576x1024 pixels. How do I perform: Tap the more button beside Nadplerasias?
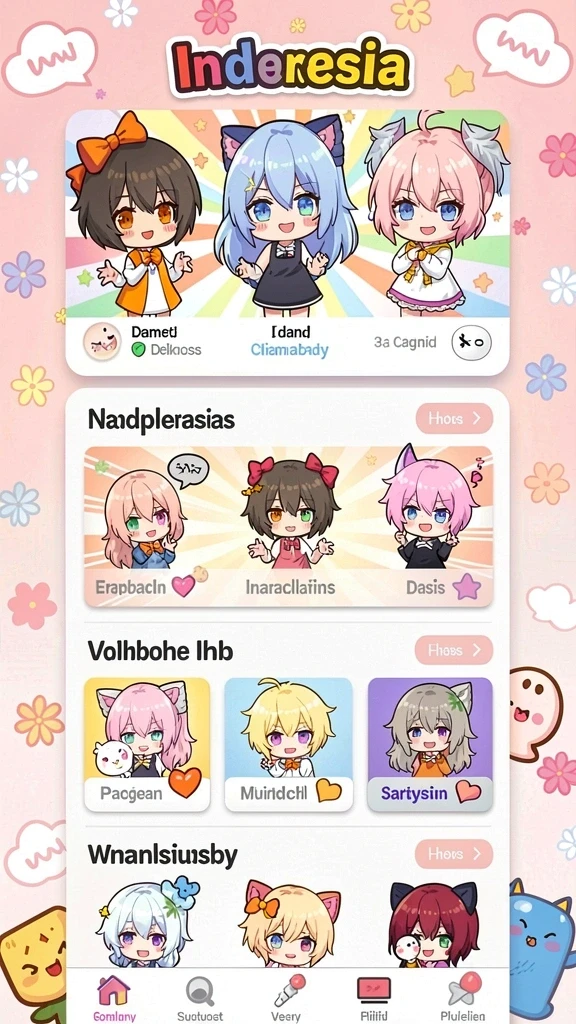[454, 419]
